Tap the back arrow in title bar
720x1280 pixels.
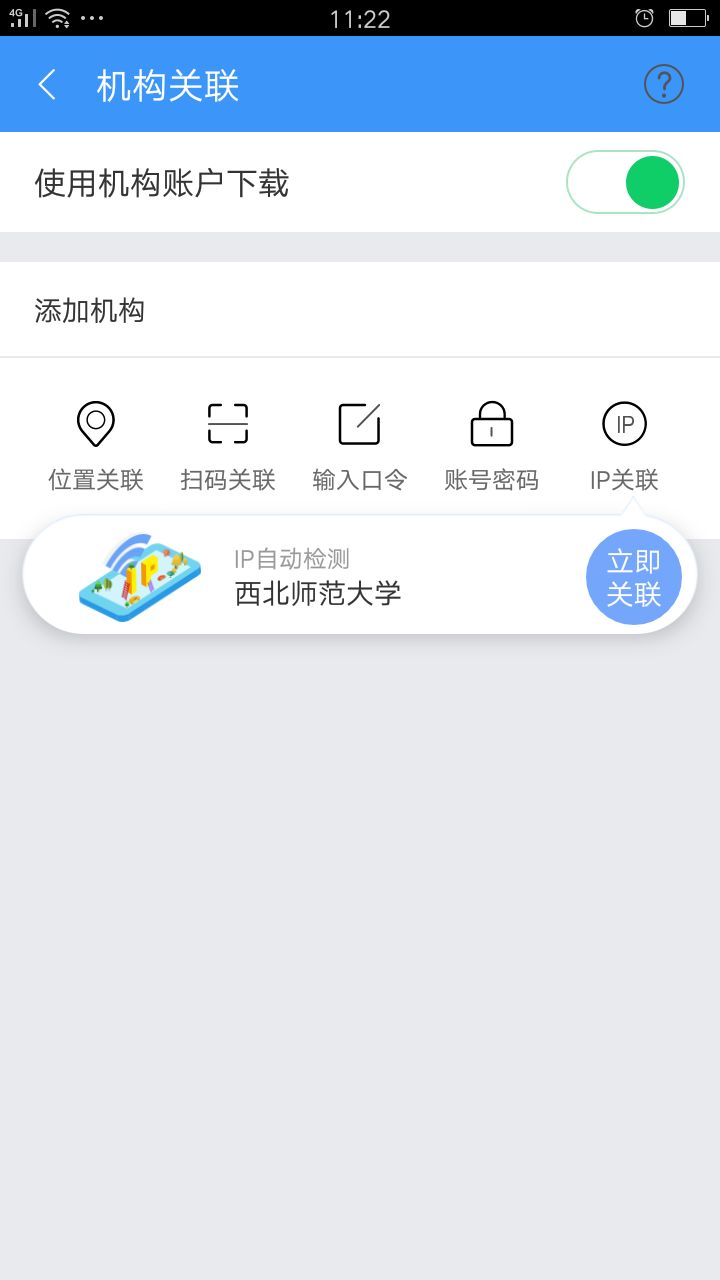46,84
